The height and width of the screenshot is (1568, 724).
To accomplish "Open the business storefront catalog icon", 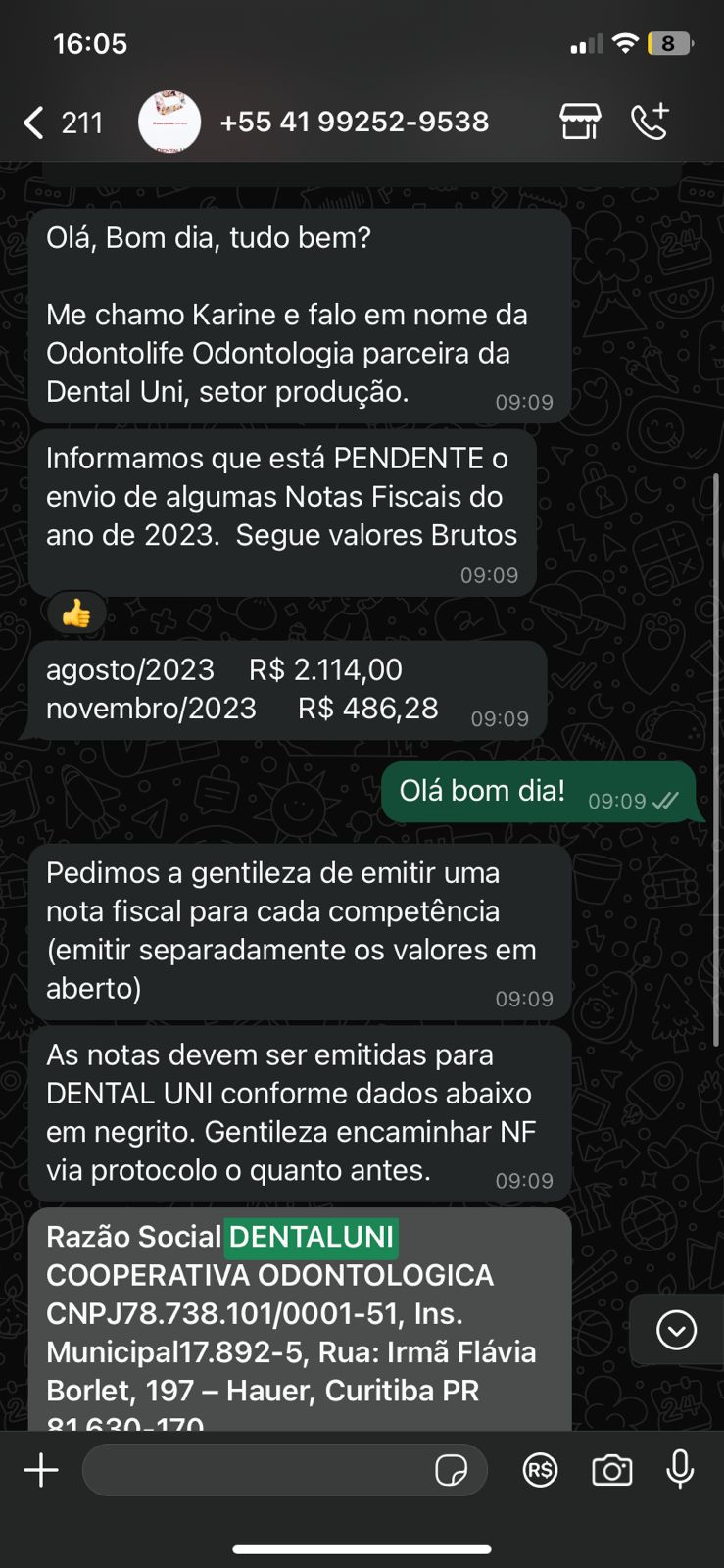I will 580,122.
